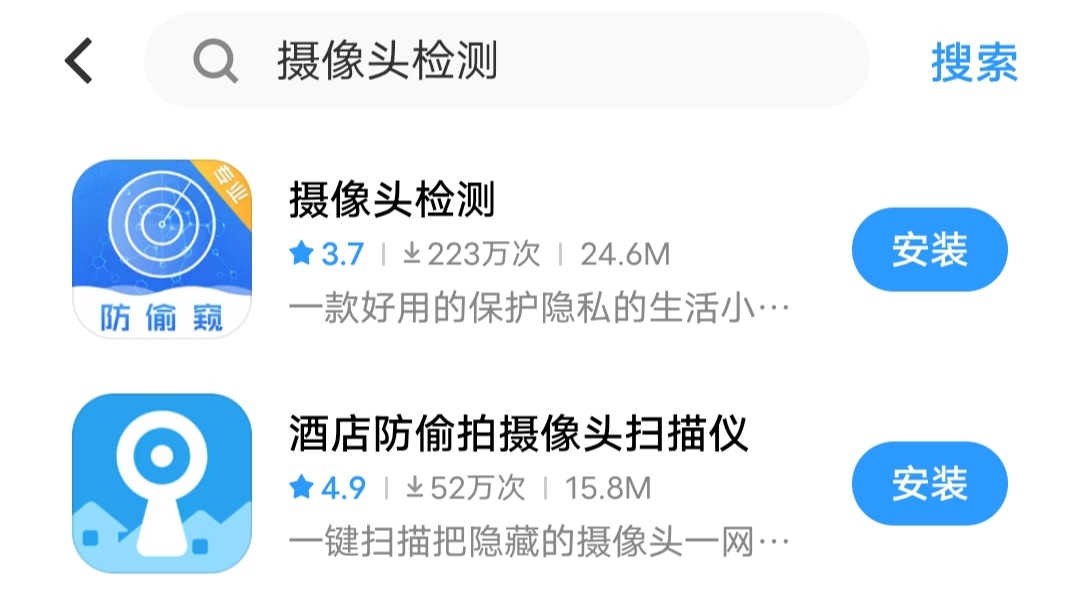The width and height of the screenshot is (1080, 614).
Task: Tap the 搜索 button
Action: [974, 62]
